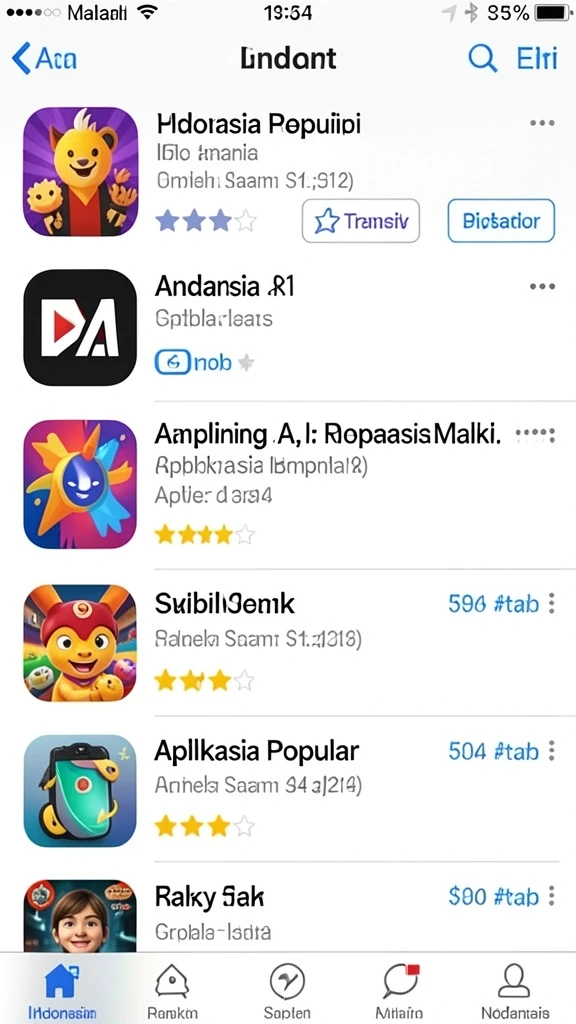This screenshot has height=1024, width=576.
Task: Tap the Transiv star button
Action: pyautogui.click(x=360, y=221)
